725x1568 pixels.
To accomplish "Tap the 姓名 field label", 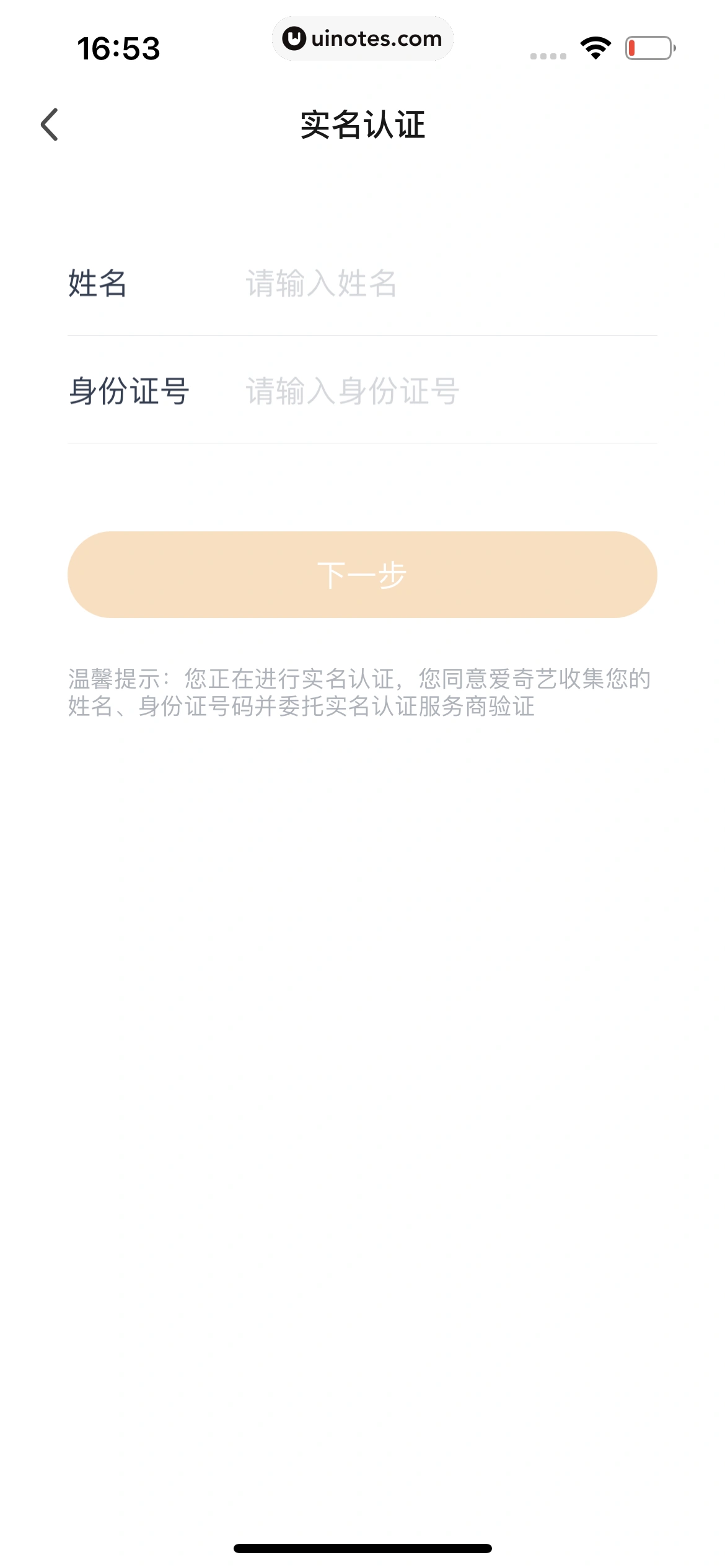I will 99,284.
